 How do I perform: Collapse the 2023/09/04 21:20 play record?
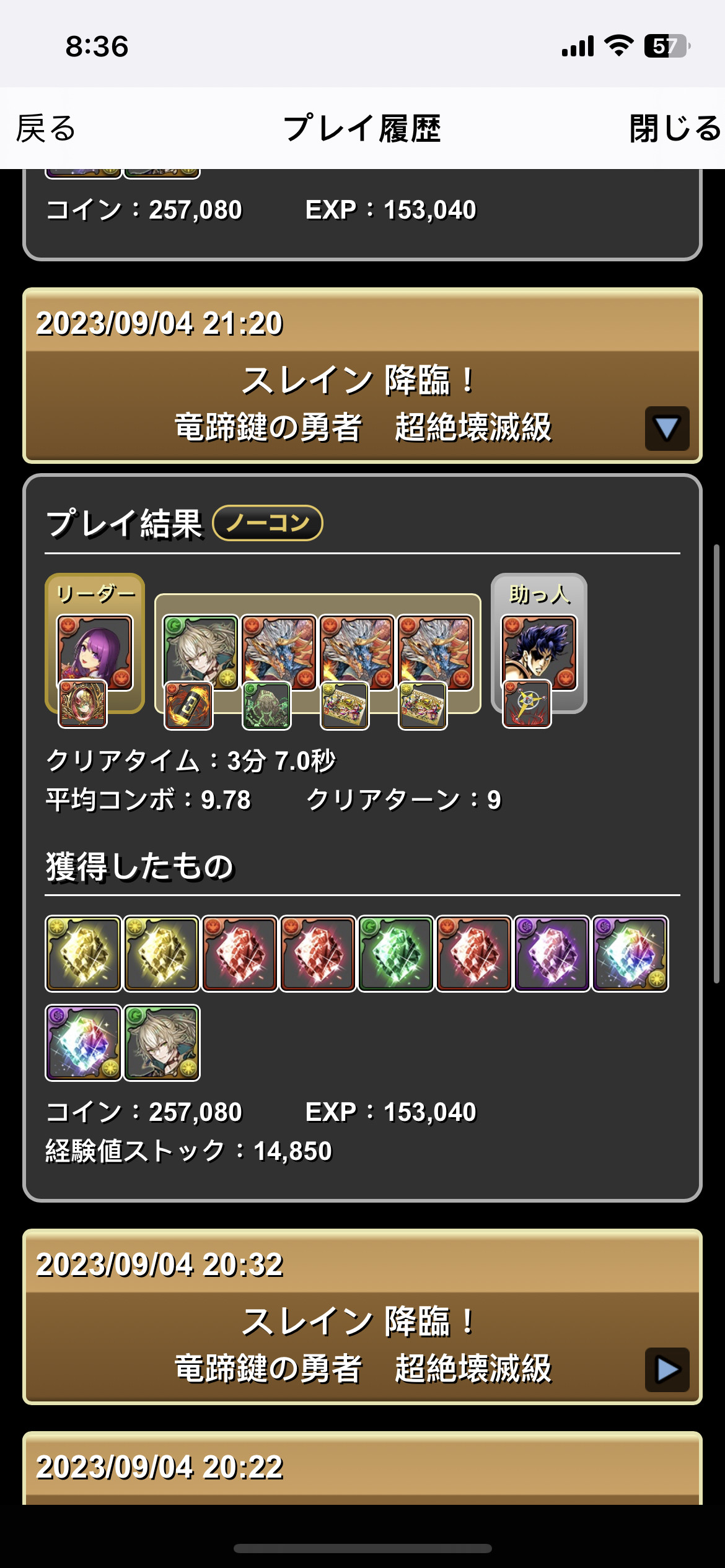(x=667, y=429)
